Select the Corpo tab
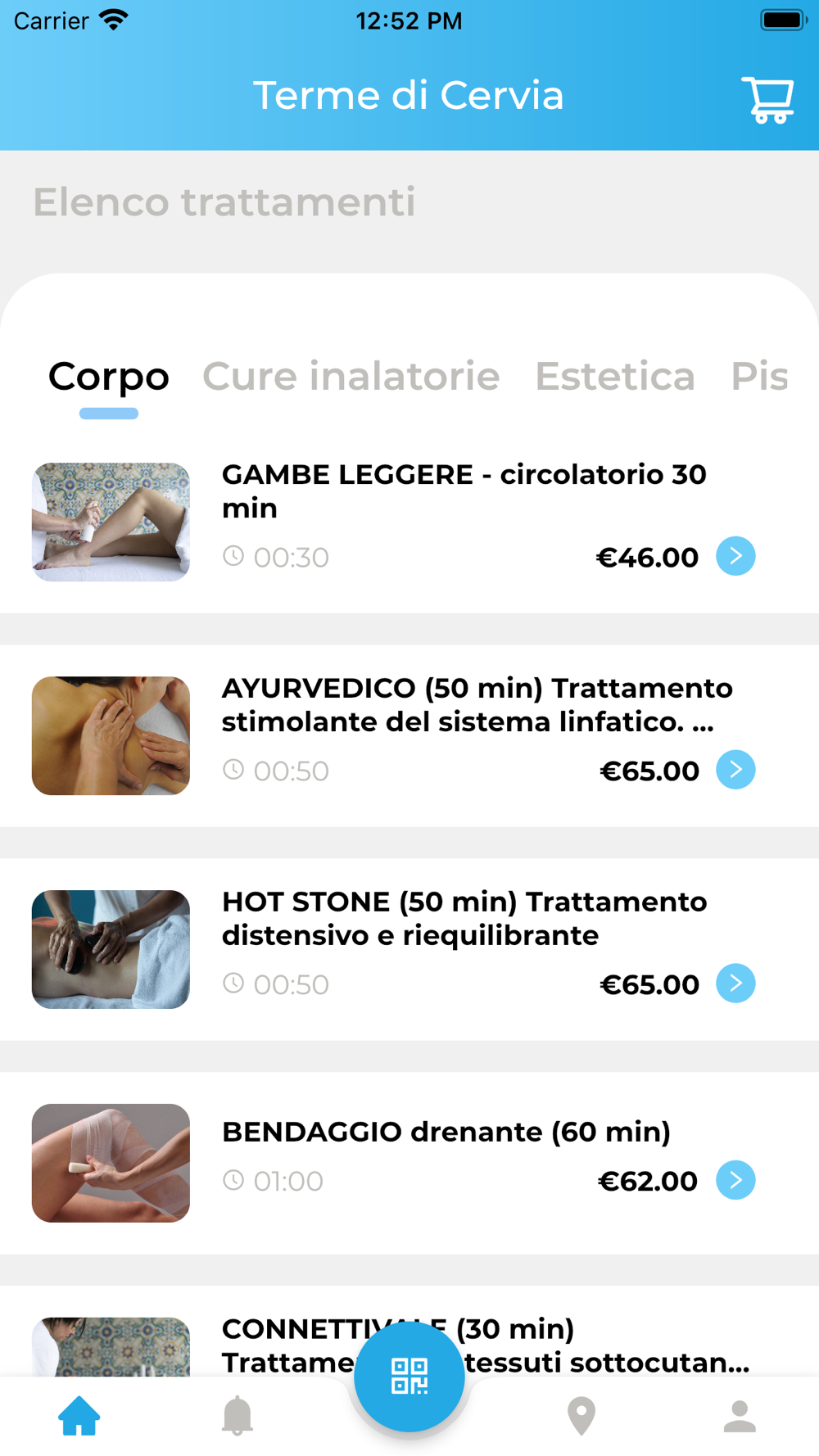The image size is (819, 1456). point(109,377)
